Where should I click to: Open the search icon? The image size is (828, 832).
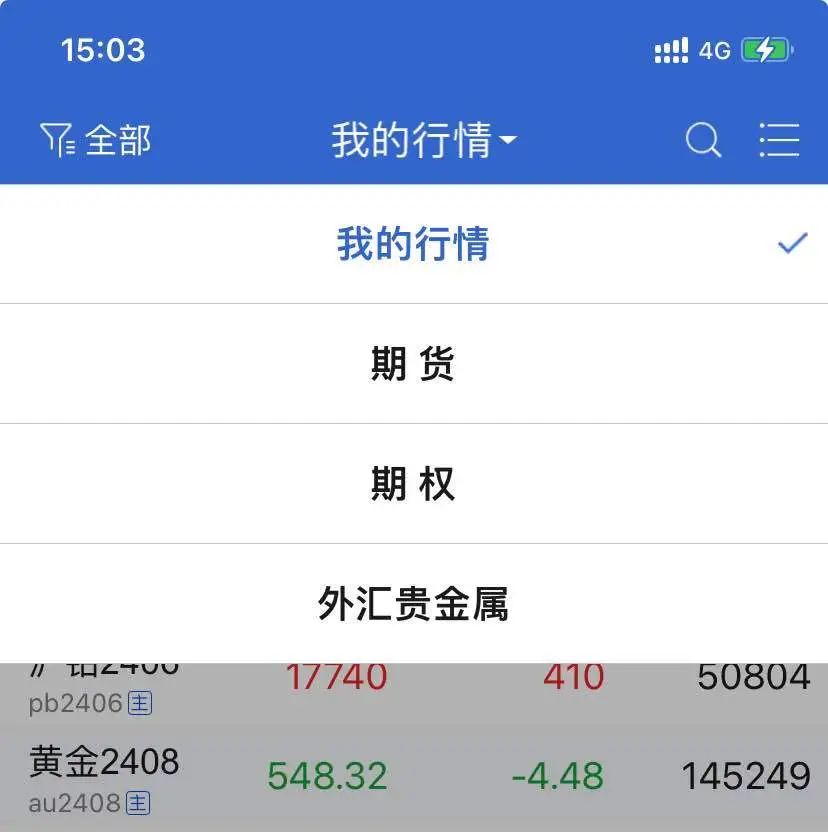click(x=703, y=140)
